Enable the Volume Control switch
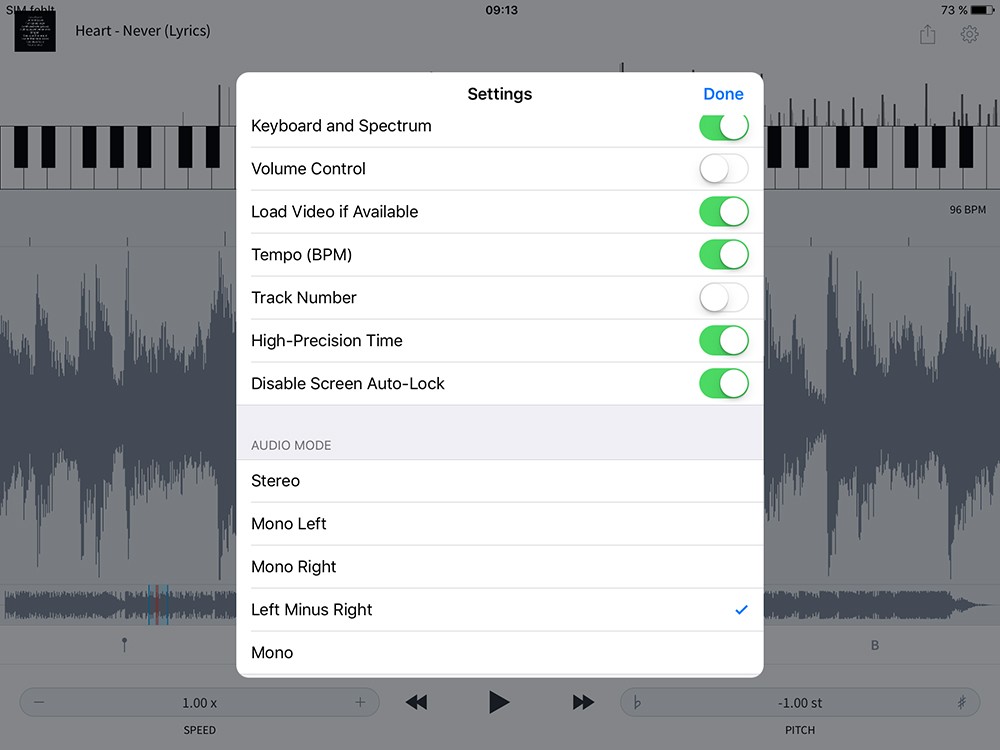 pyautogui.click(x=723, y=169)
